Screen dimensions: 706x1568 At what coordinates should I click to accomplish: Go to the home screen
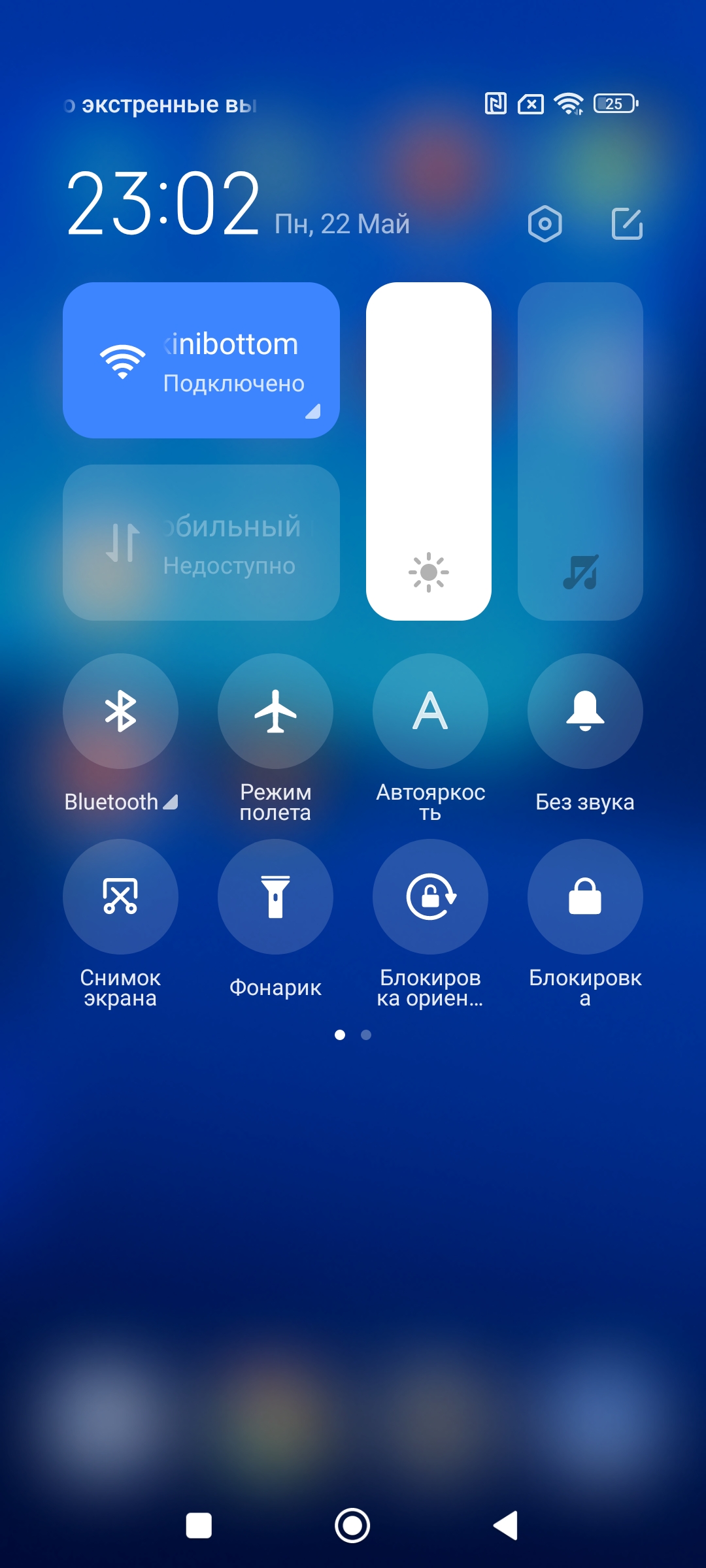pyautogui.click(x=352, y=1526)
